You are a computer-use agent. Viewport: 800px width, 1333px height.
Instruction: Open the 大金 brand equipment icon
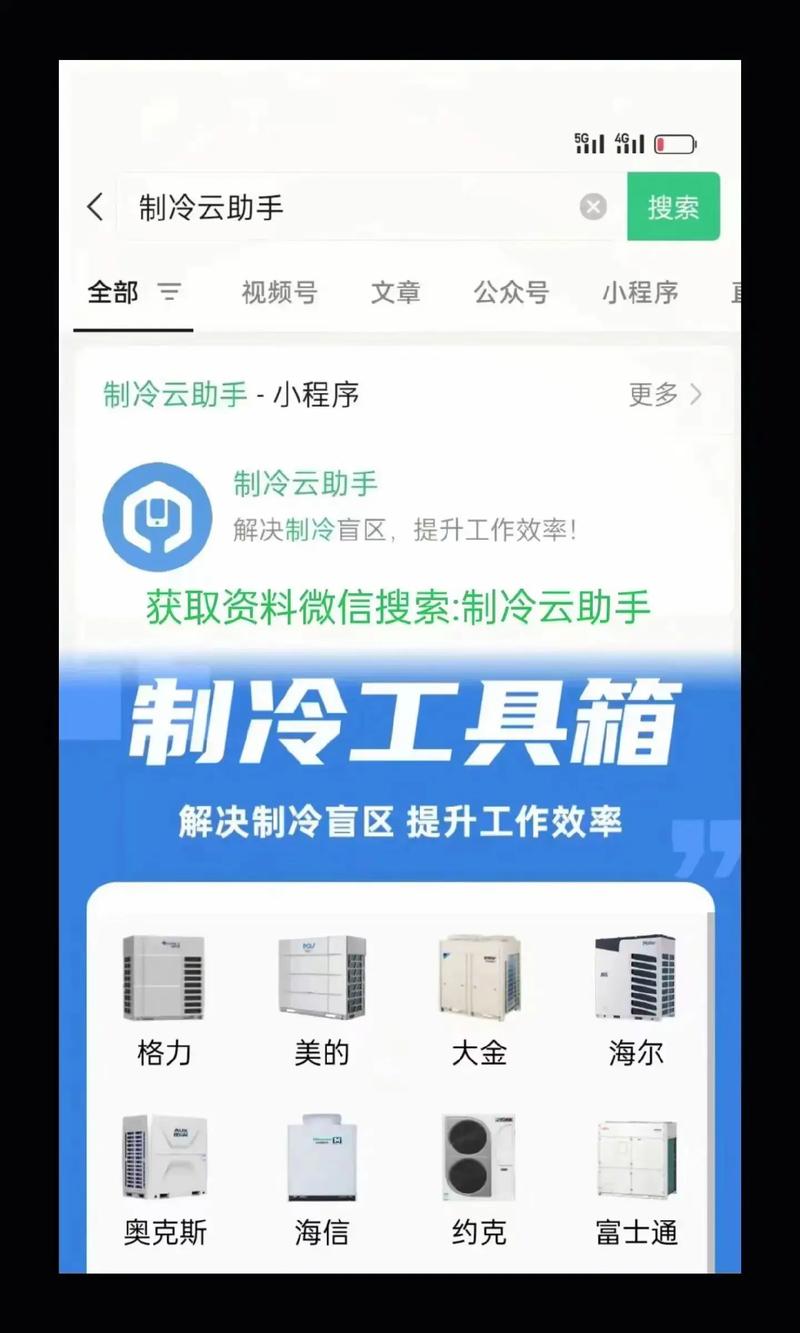(x=478, y=978)
